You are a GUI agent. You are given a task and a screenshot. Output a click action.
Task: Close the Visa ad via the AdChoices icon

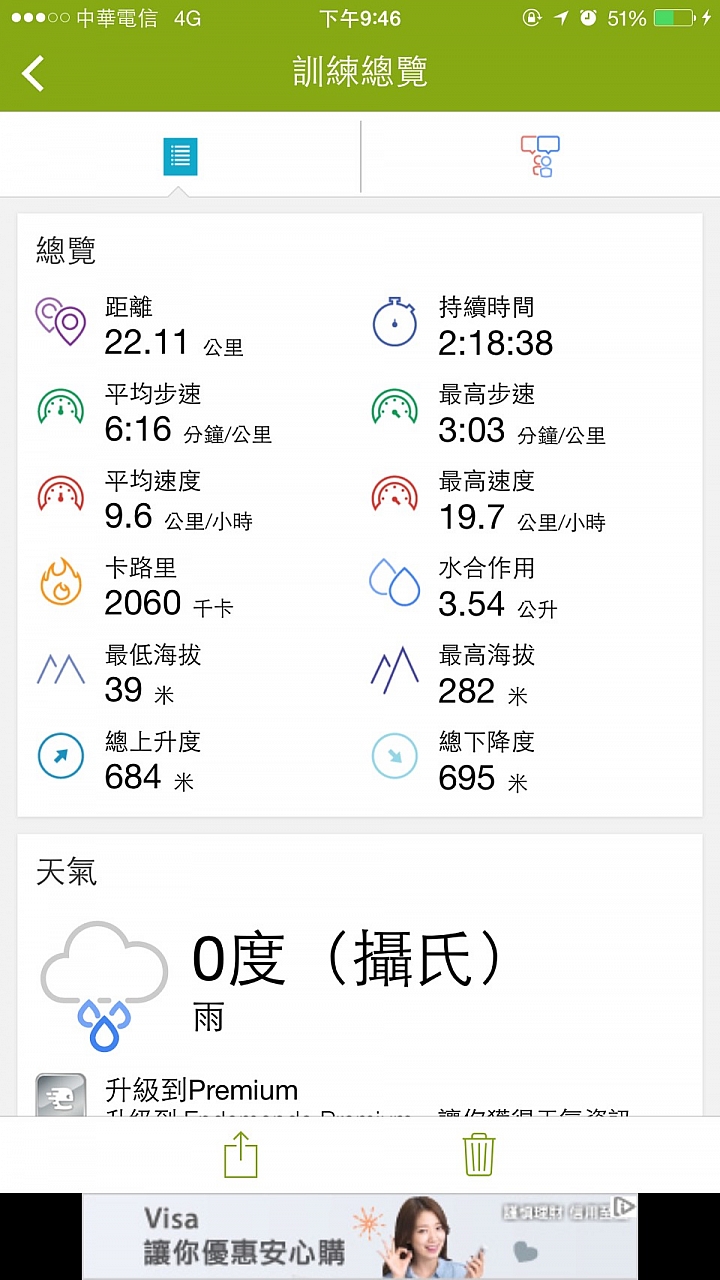624,1207
